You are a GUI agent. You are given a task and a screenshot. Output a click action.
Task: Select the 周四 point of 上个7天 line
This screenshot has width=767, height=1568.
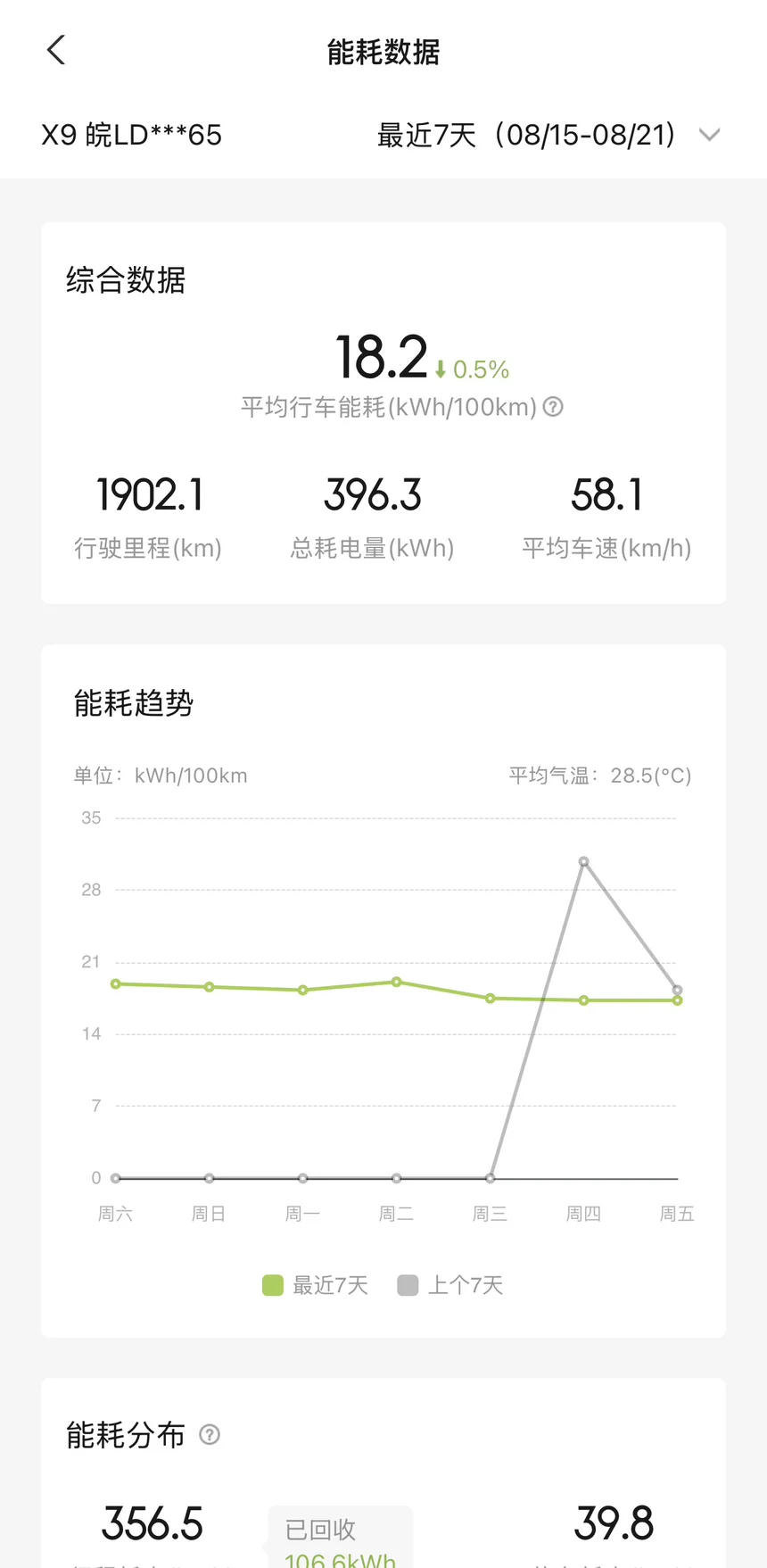pos(583,862)
